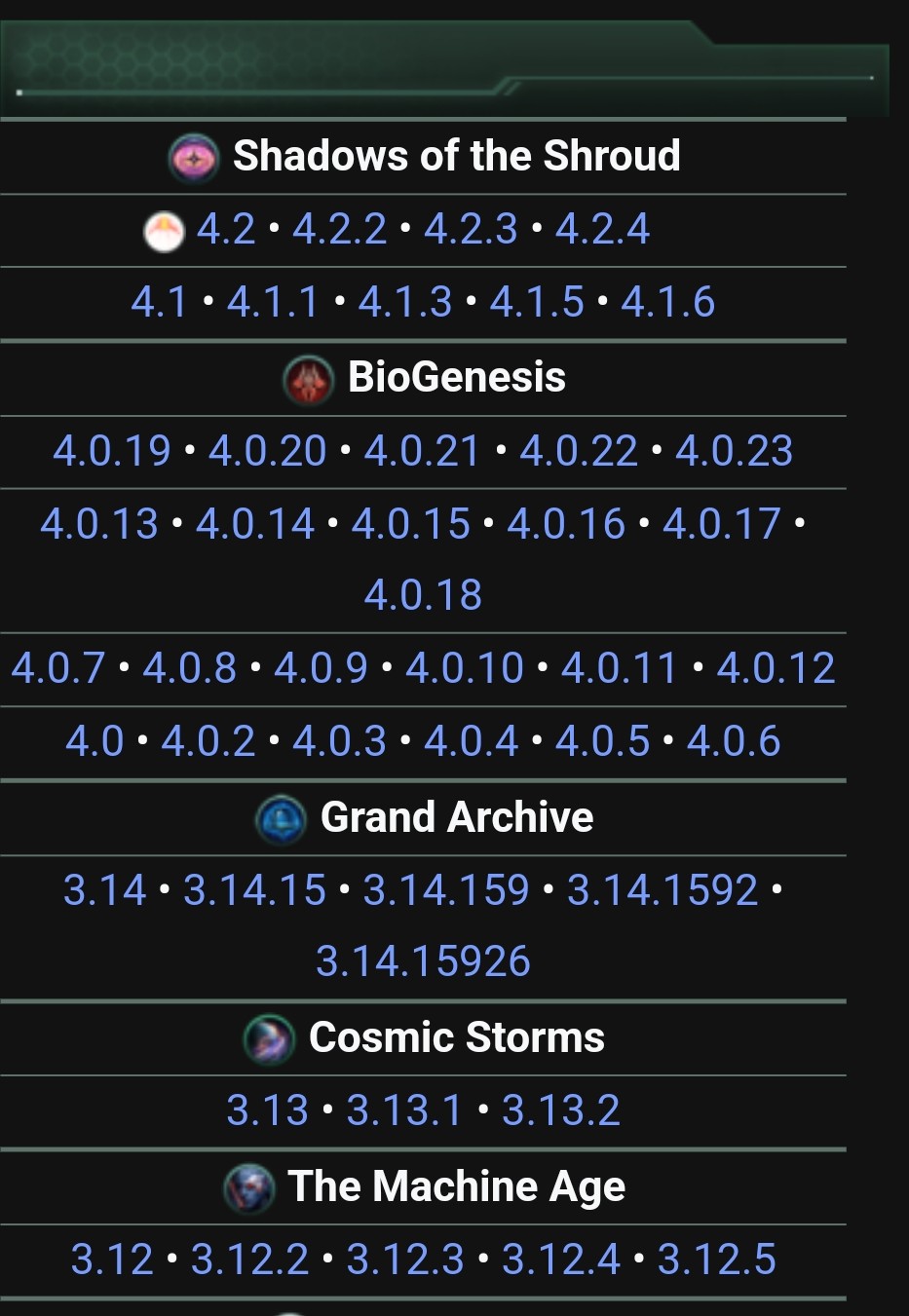Open patch 4.2 link

(x=225, y=230)
